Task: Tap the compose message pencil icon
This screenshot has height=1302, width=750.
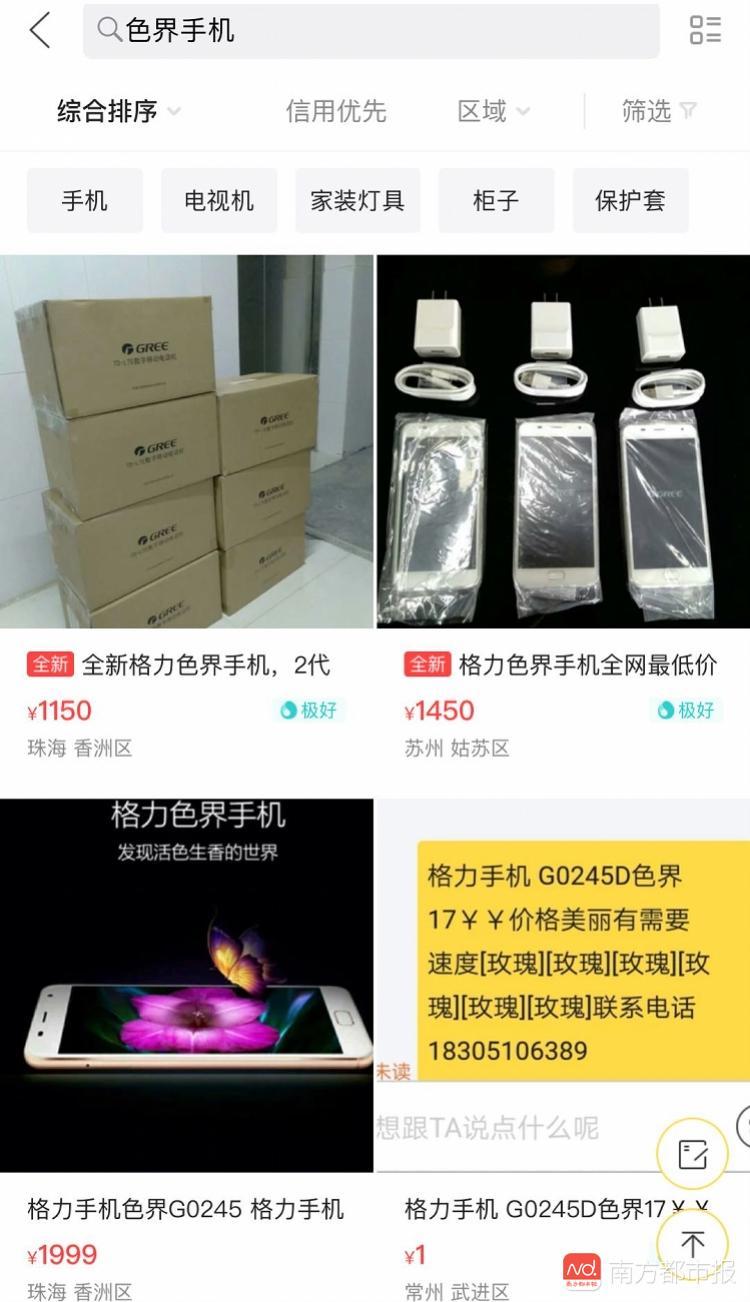Action: pos(691,1154)
